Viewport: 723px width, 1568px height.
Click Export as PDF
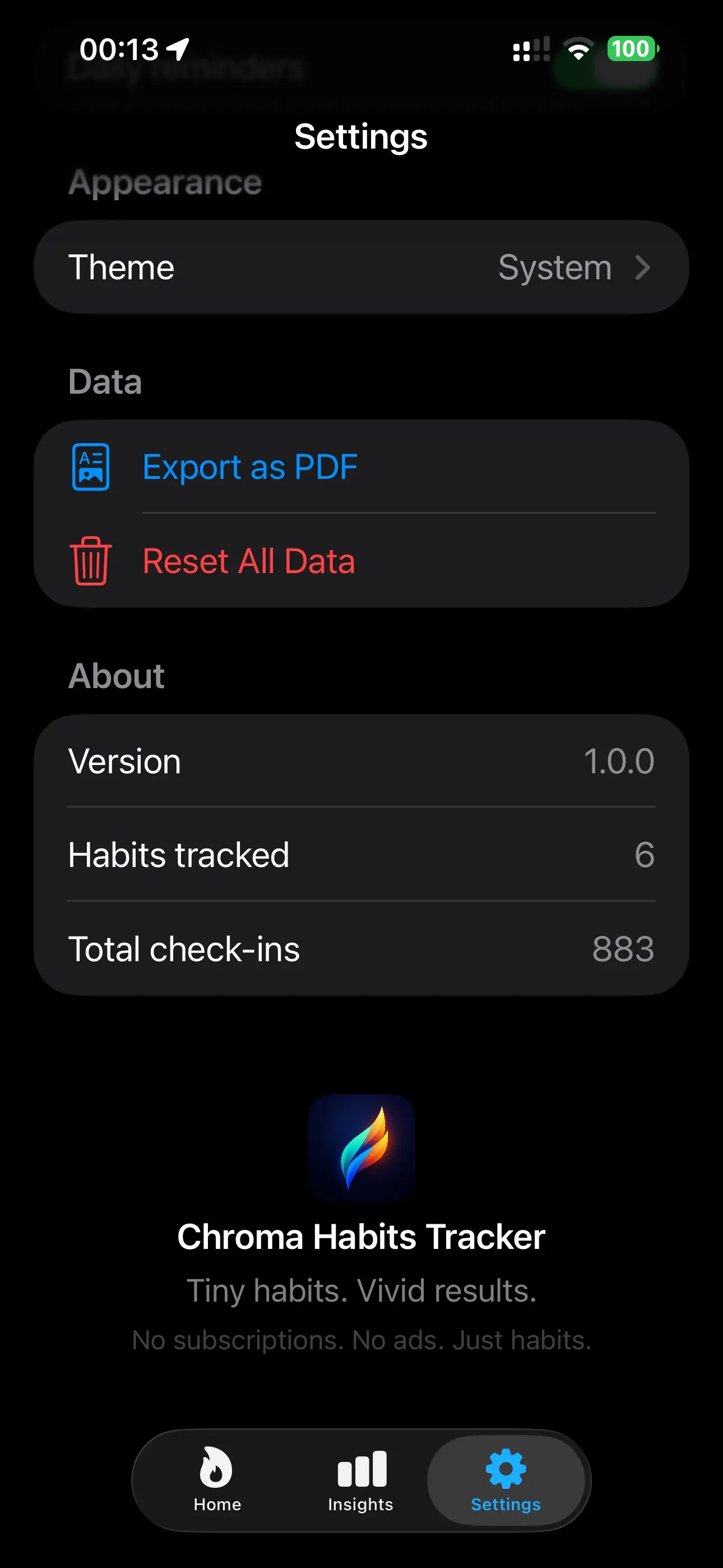(x=251, y=466)
